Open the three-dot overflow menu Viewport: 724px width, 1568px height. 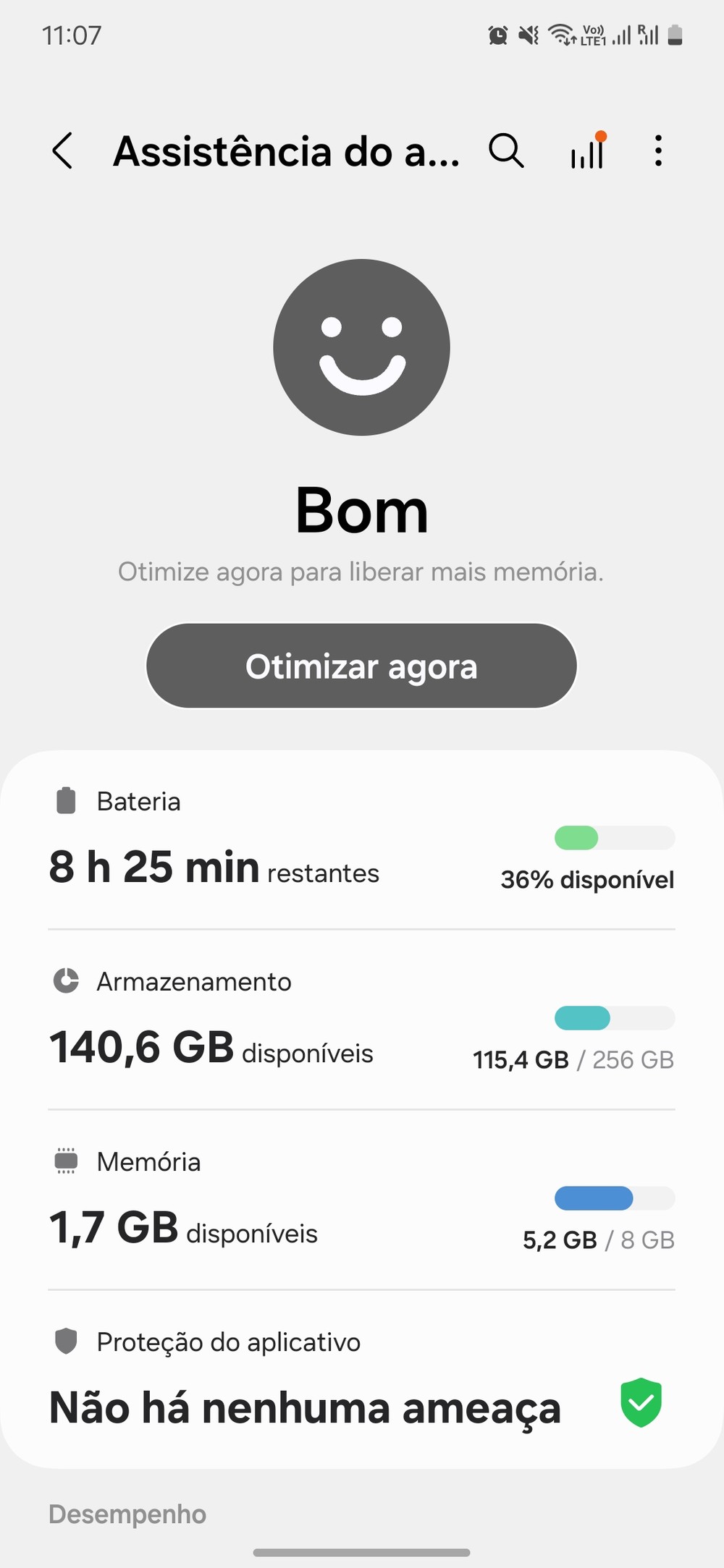pos(658,151)
